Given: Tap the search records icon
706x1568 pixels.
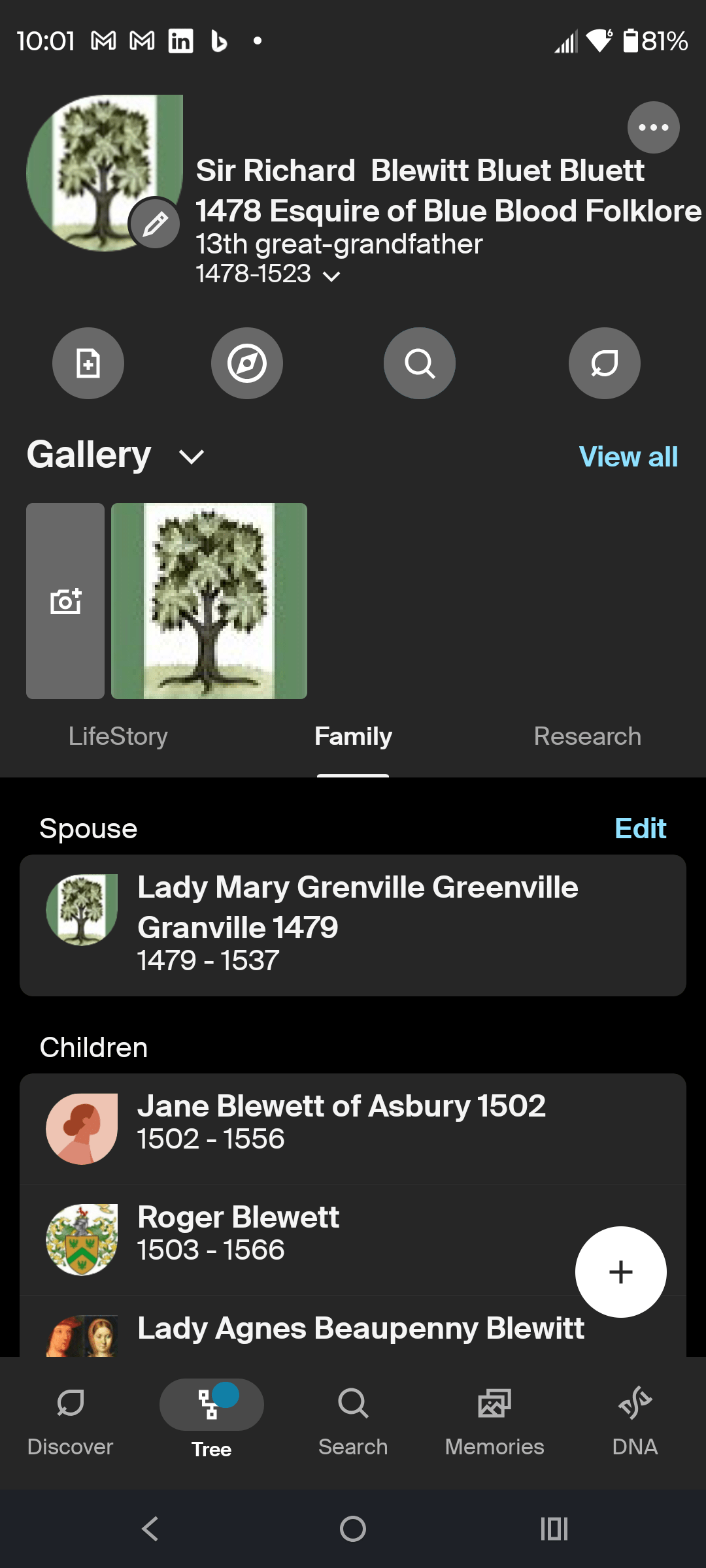Looking at the screenshot, I should click(x=419, y=363).
